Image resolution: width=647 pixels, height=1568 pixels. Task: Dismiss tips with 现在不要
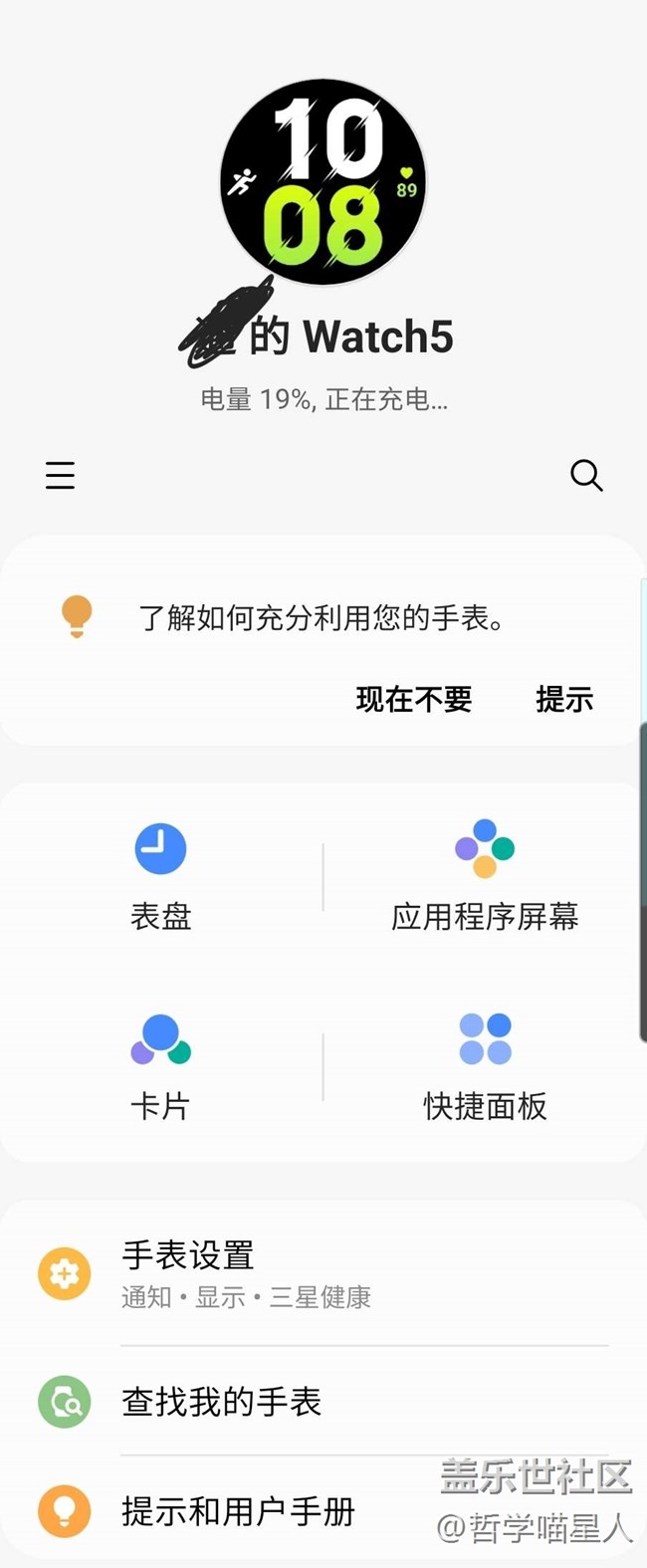point(413,700)
